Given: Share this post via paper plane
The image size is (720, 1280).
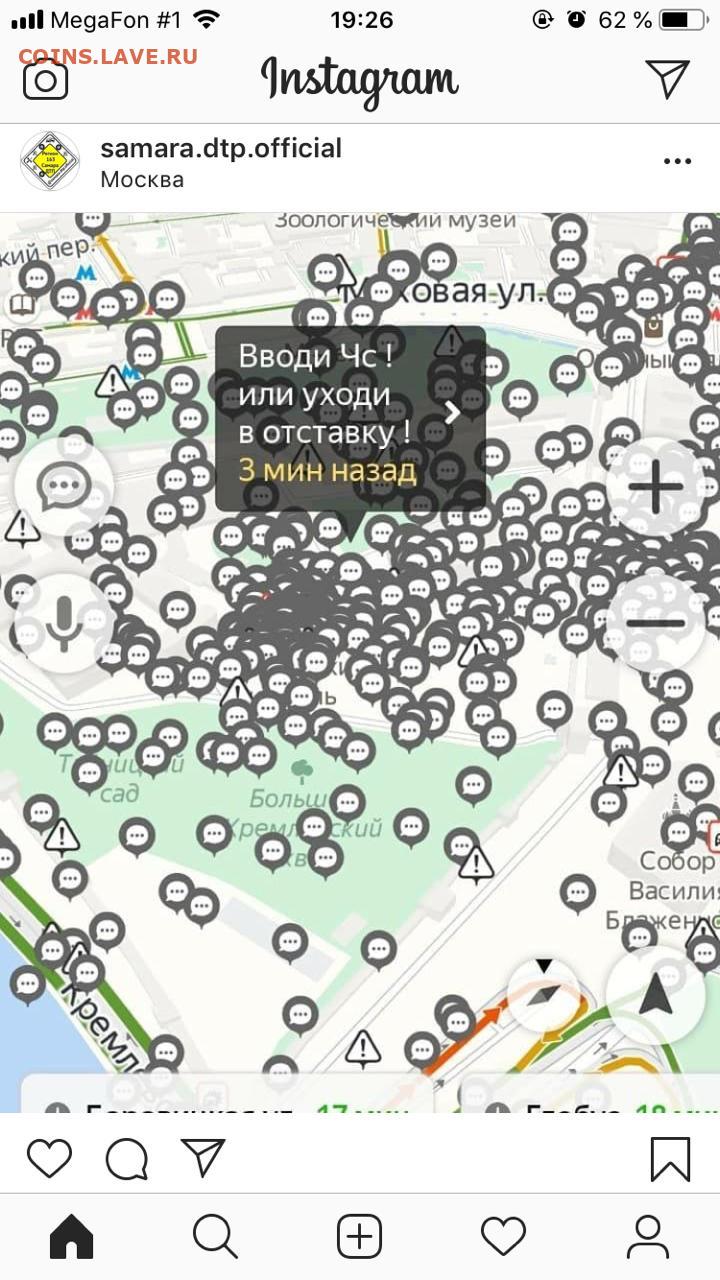Looking at the screenshot, I should pyautogui.click(x=203, y=1158).
